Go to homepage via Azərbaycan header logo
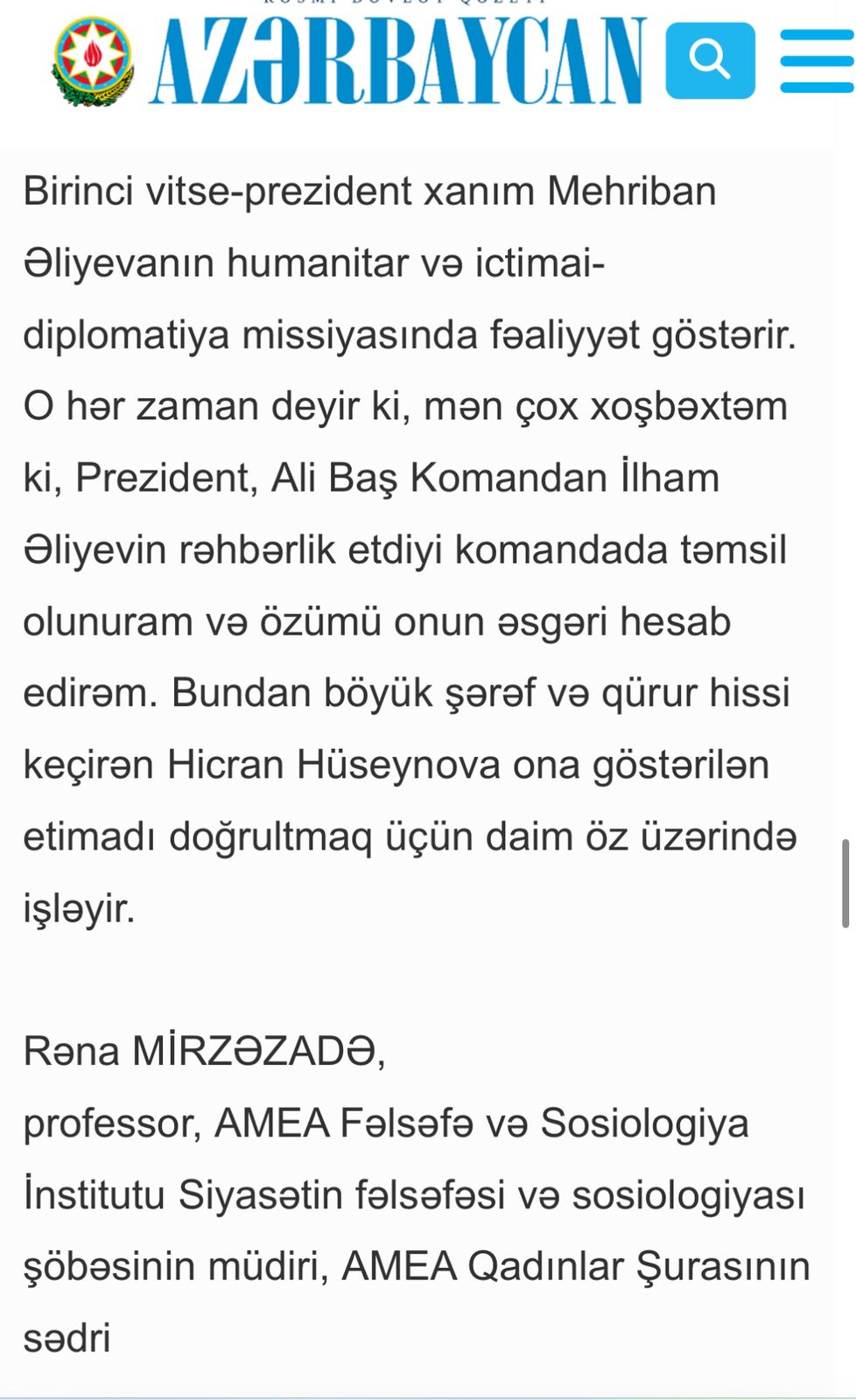This screenshot has width=856, height=1400. coord(350,59)
